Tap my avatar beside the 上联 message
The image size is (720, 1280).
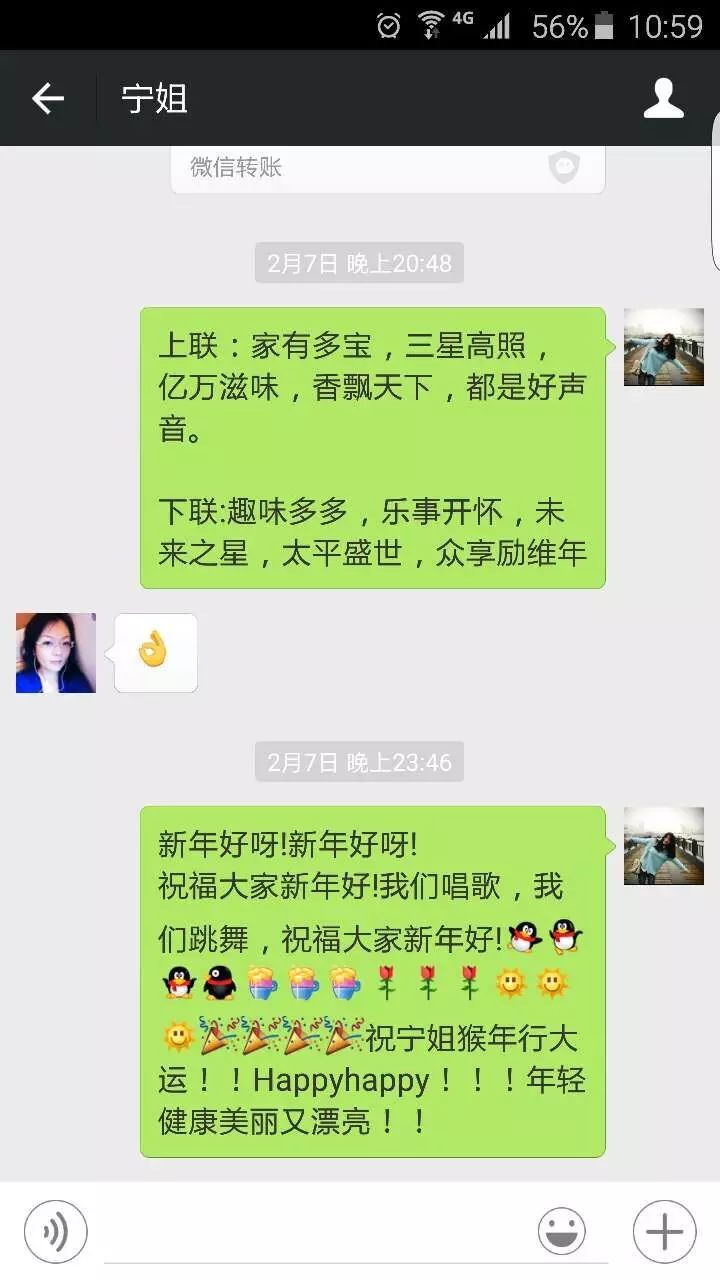pos(664,347)
